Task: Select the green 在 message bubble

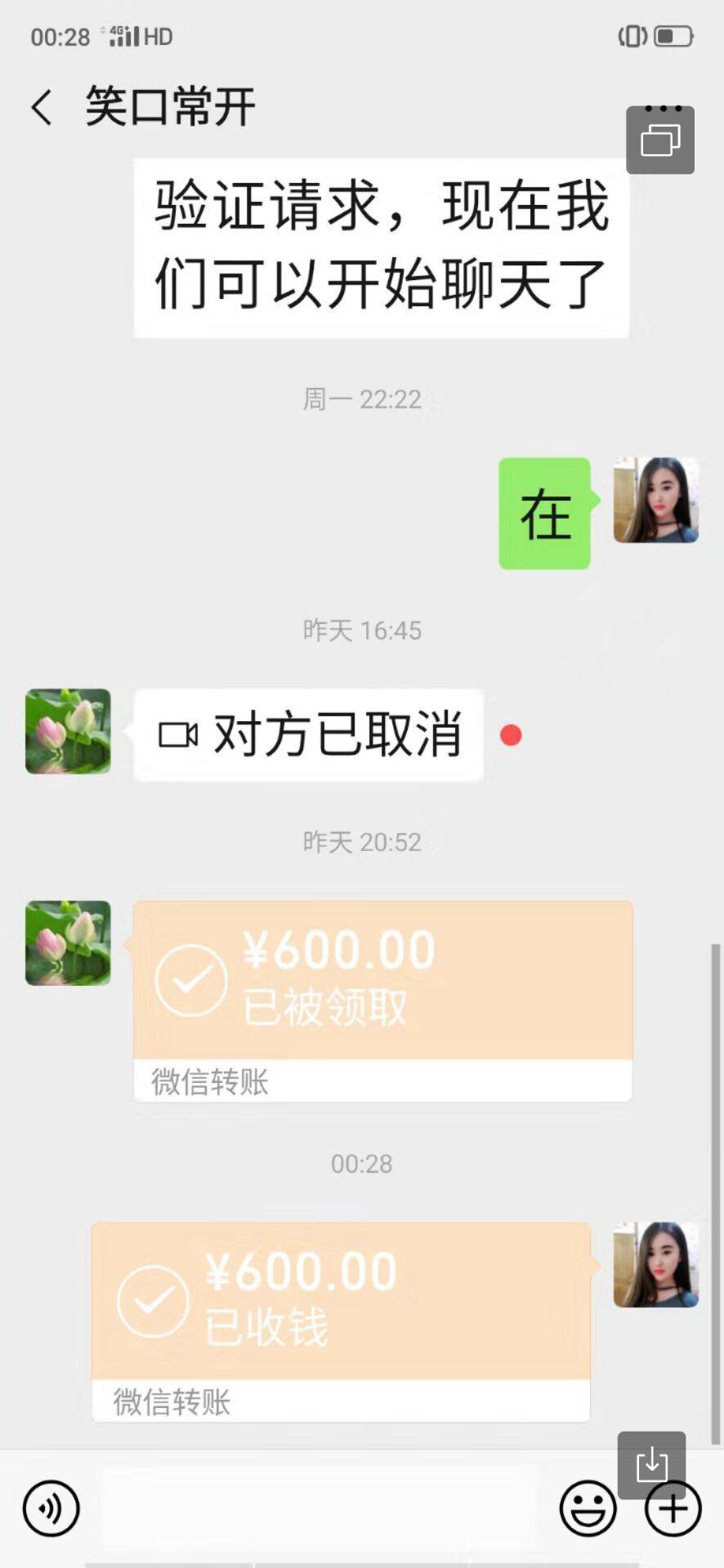Action: pos(544,513)
